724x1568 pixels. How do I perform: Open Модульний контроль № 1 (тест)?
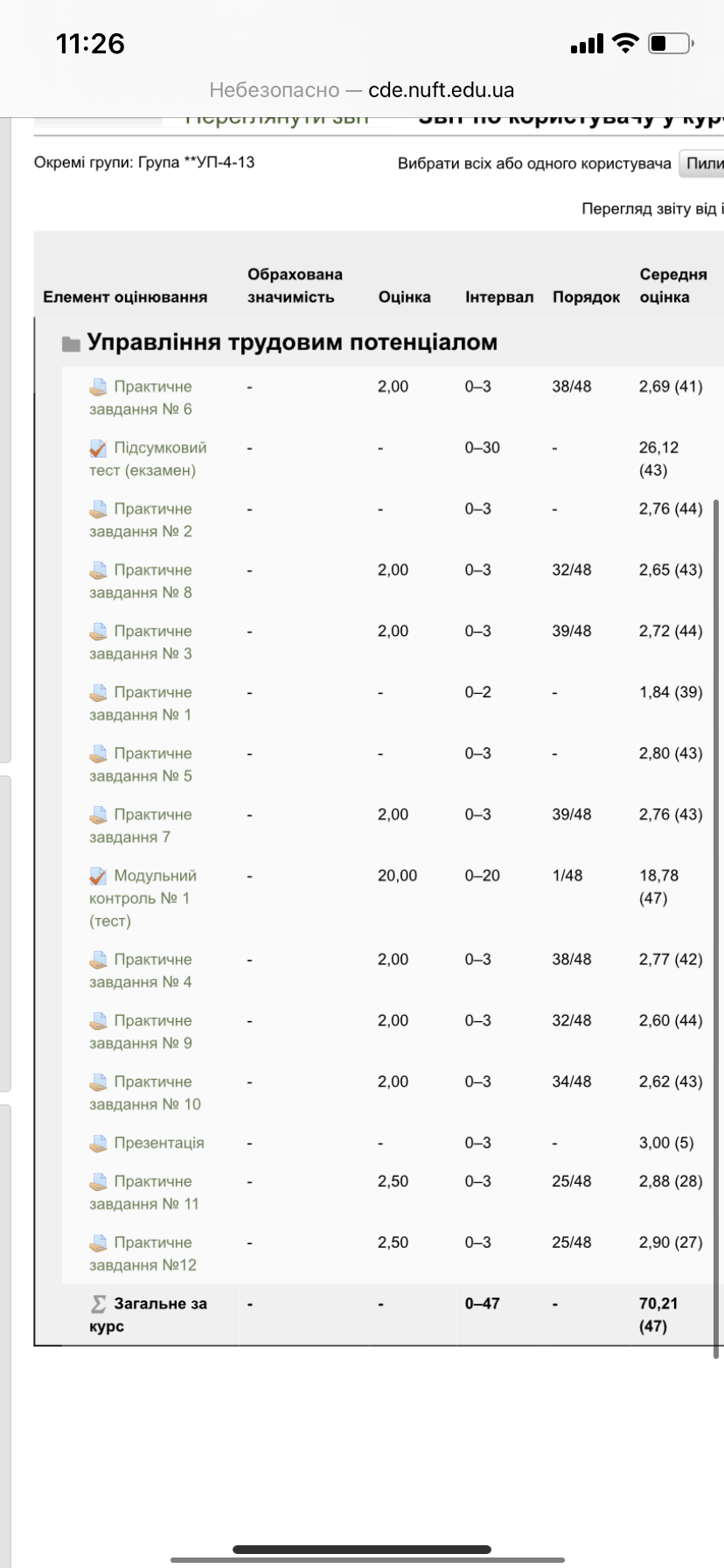point(155,877)
